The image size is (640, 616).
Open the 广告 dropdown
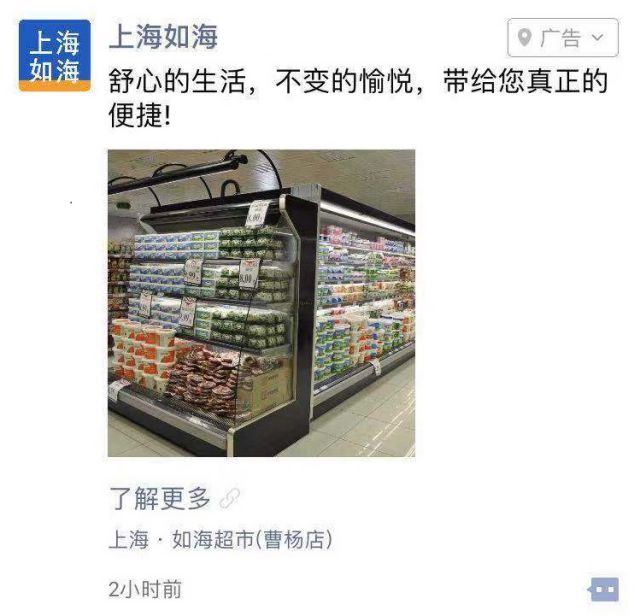pyautogui.click(x=562, y=39)
